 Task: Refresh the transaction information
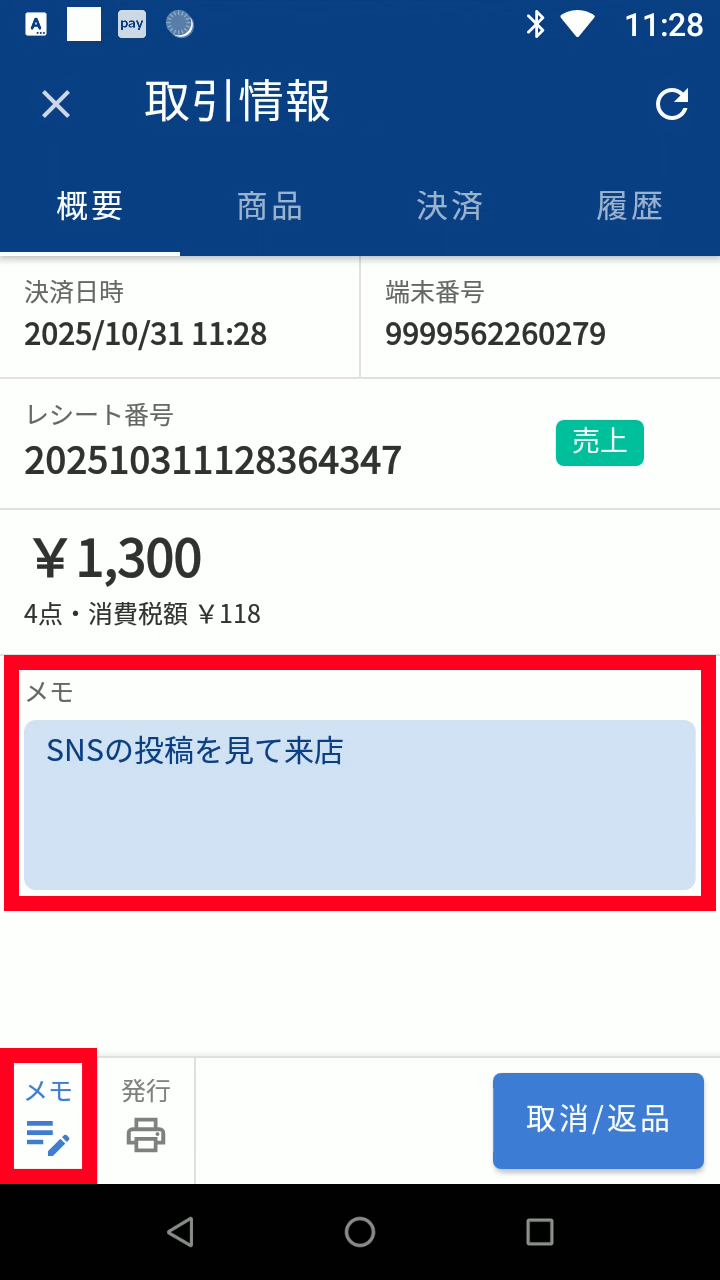click(671, 104)
